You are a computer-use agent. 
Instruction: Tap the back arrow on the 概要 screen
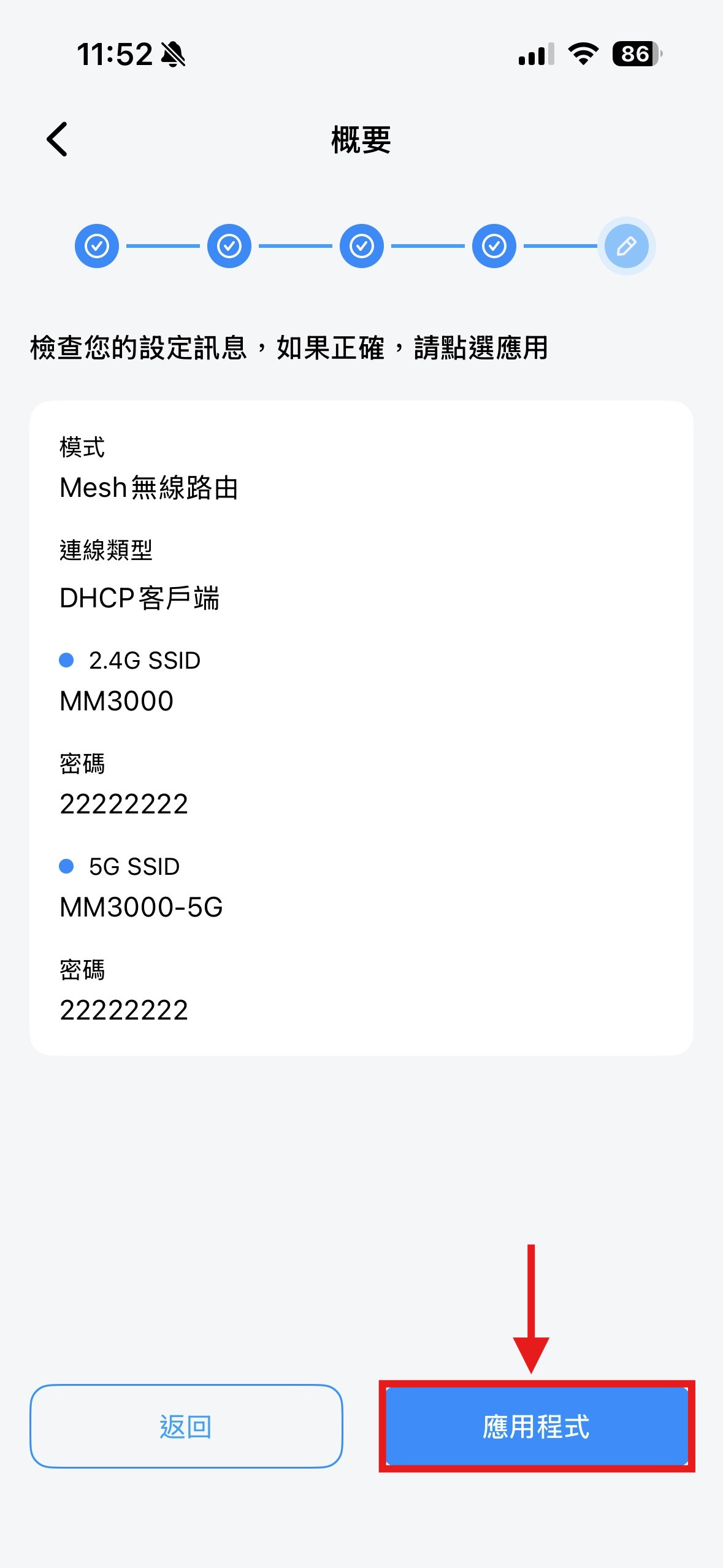57,140
